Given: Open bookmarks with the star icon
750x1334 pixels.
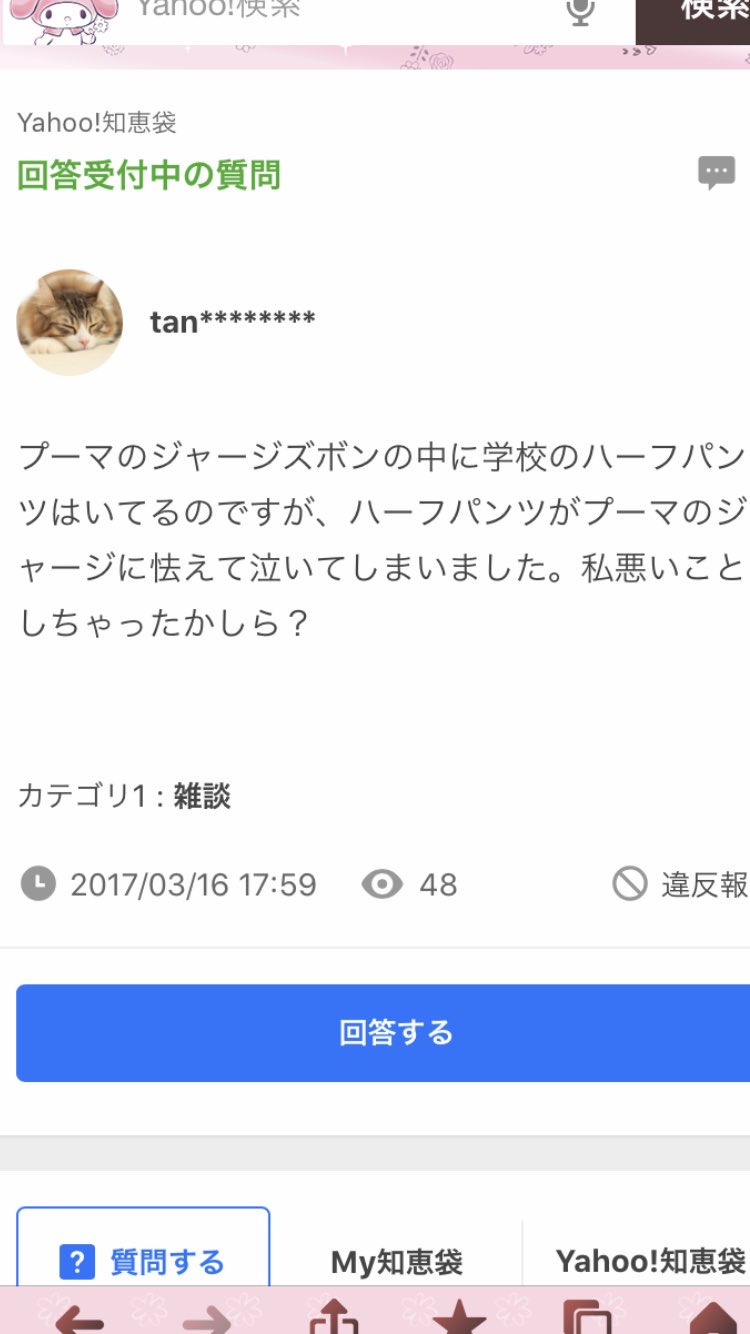Looking at the screenshot, I should click(459, 1318).
